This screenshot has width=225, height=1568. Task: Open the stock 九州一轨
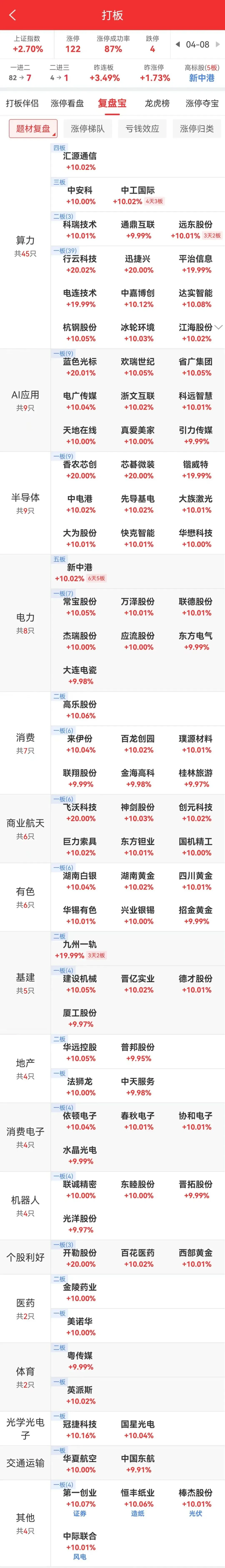click(80, 949)
